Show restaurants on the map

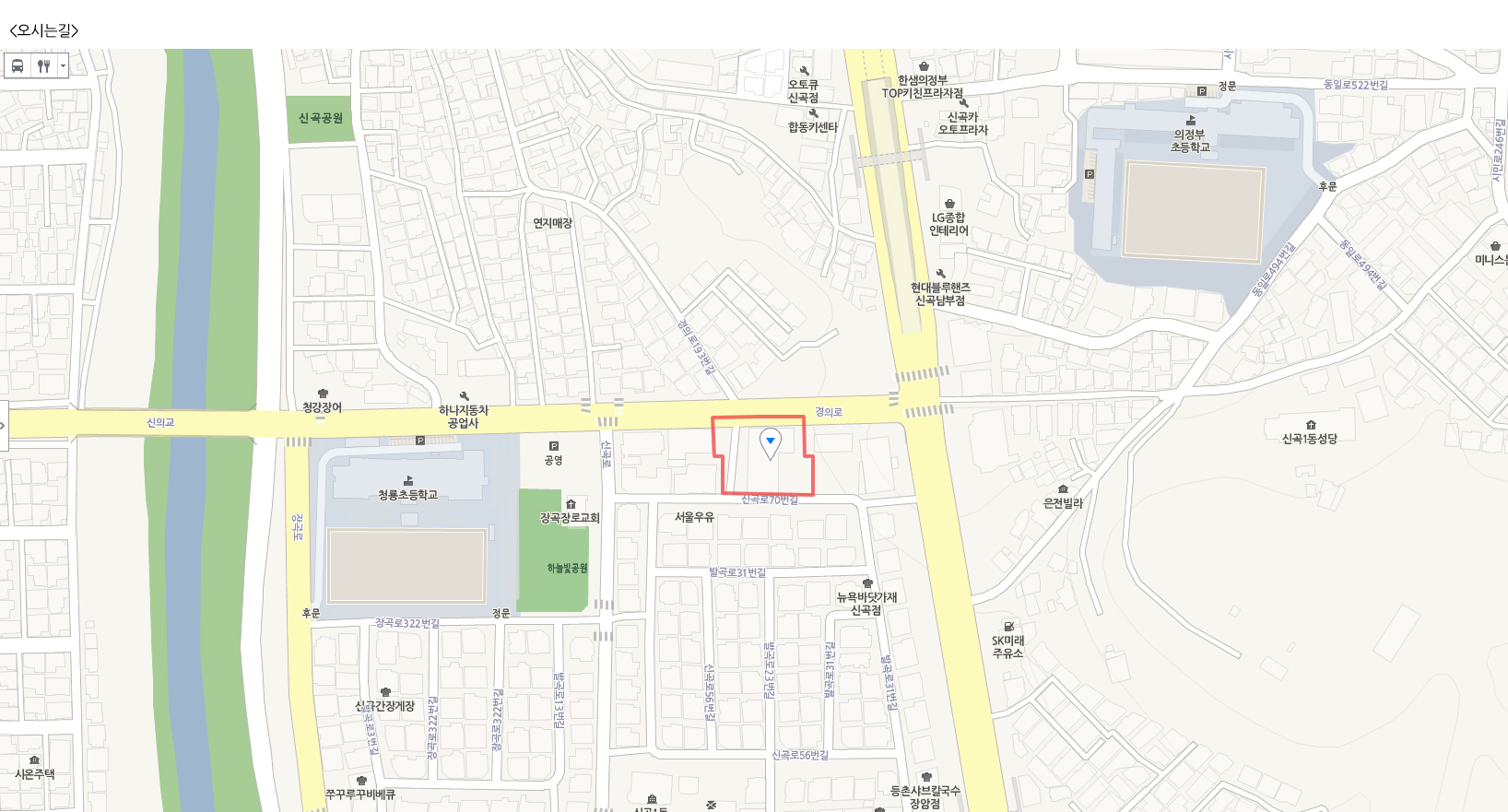[43, 65]
